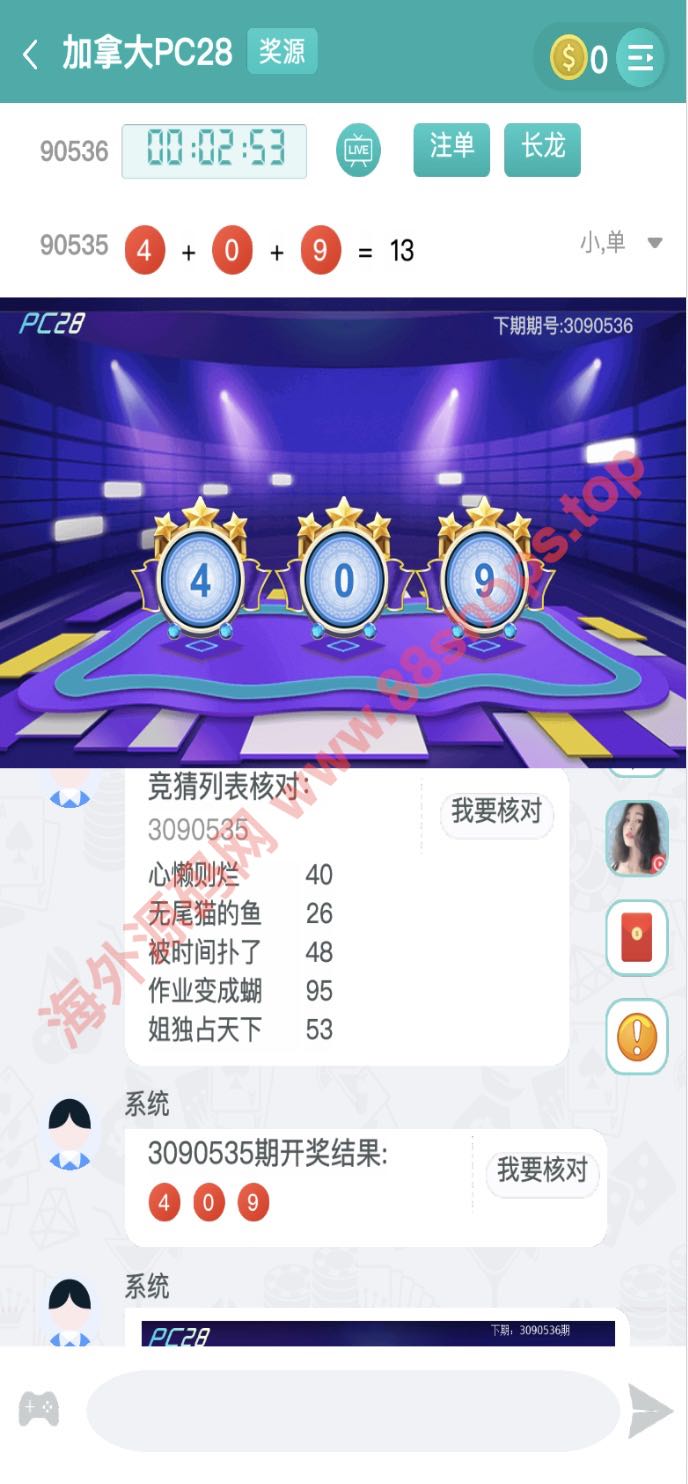Tap 我要核对 beside 竞猜列表核对
Viewport: 688px width, 1484px height.
496,811
